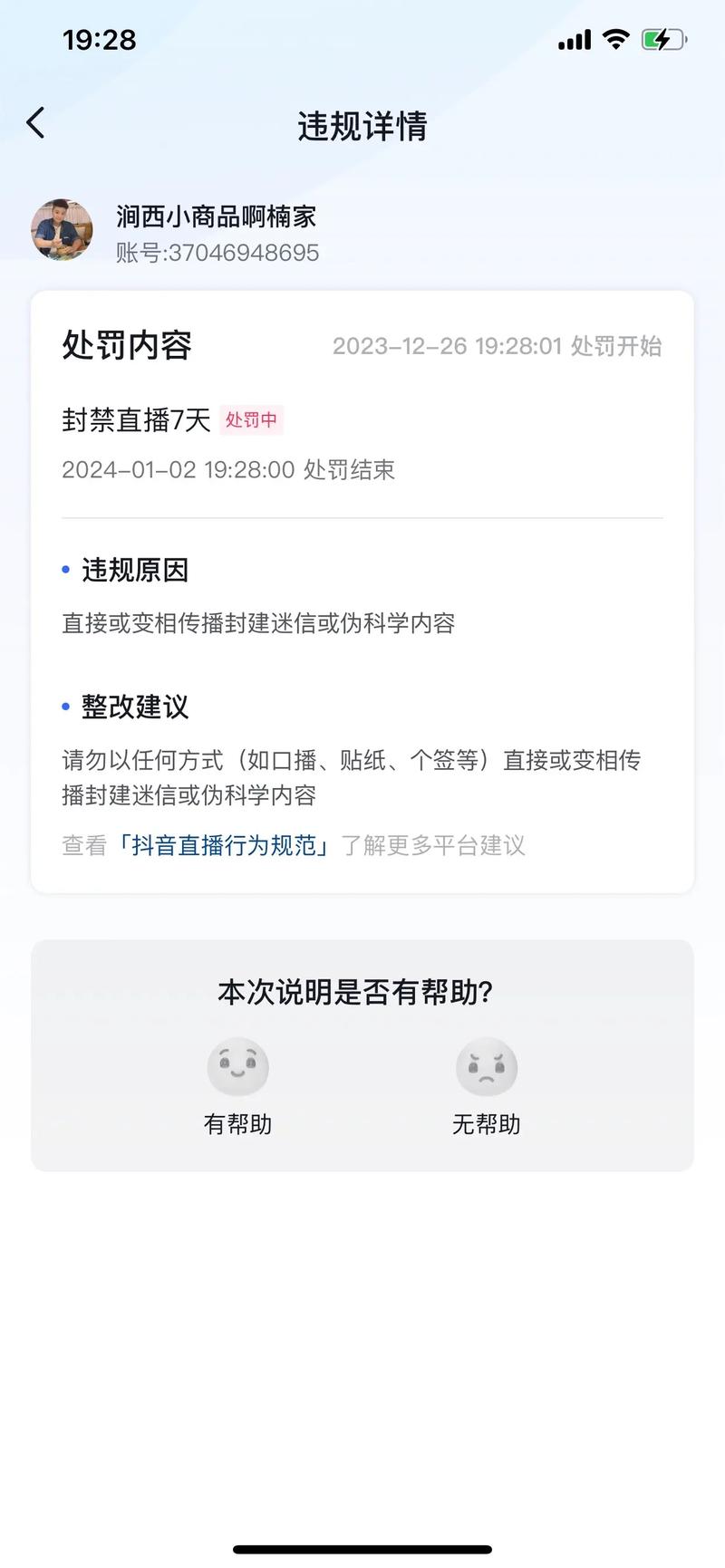
Task: Select the 无帮助 feedback option
Action: click(487, 1124)
